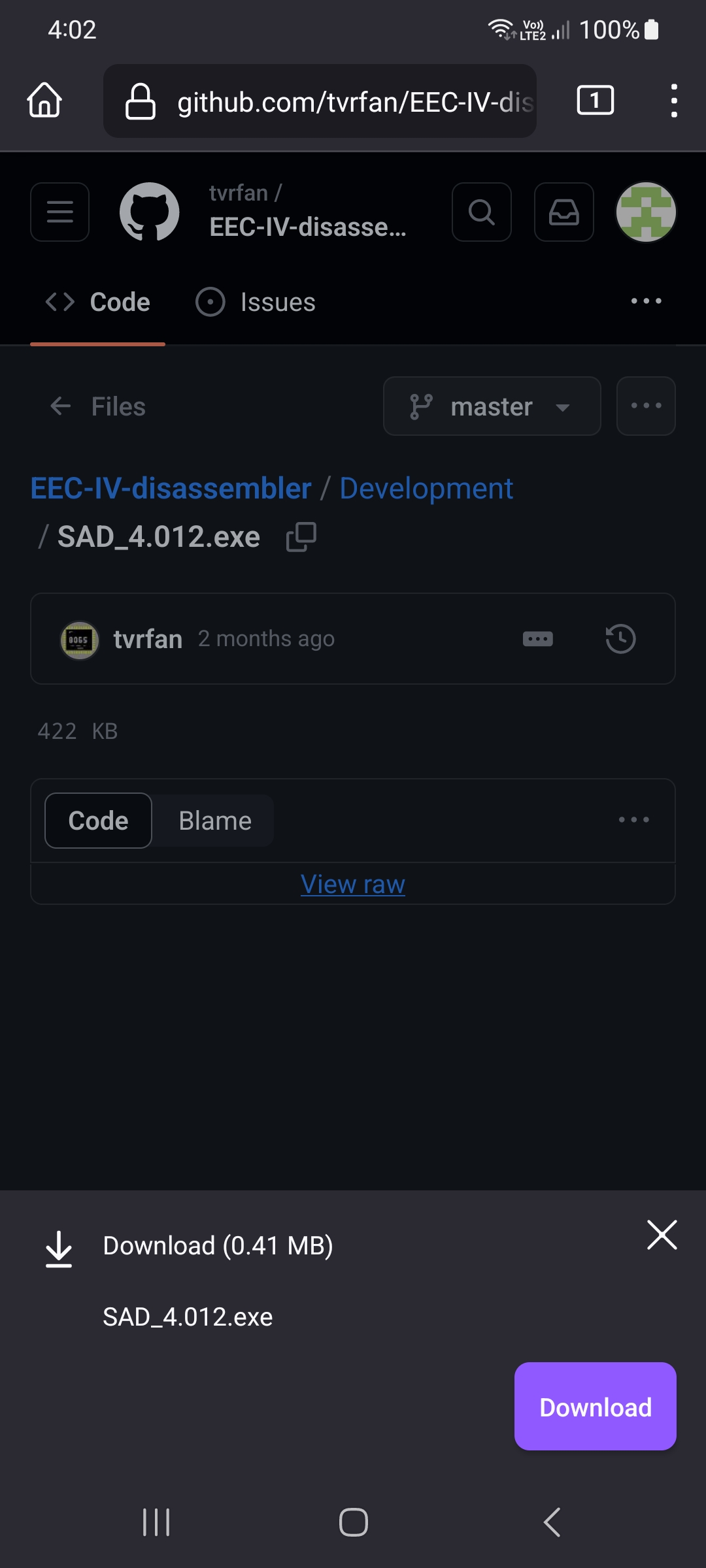Switch to the Blame view
Screen dimensions: 706x1568
[215, 821]
